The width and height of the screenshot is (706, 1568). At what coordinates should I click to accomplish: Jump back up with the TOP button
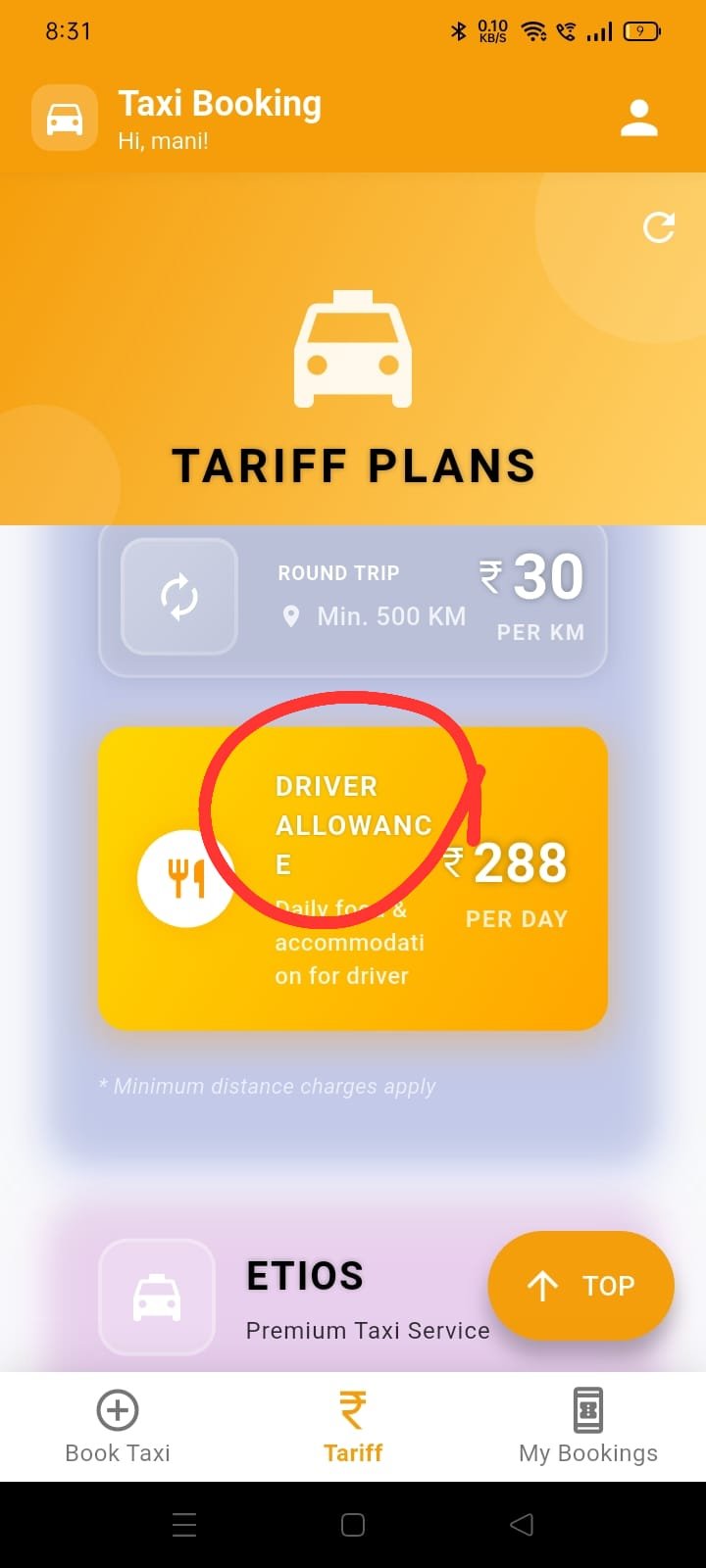(580, 1285)
